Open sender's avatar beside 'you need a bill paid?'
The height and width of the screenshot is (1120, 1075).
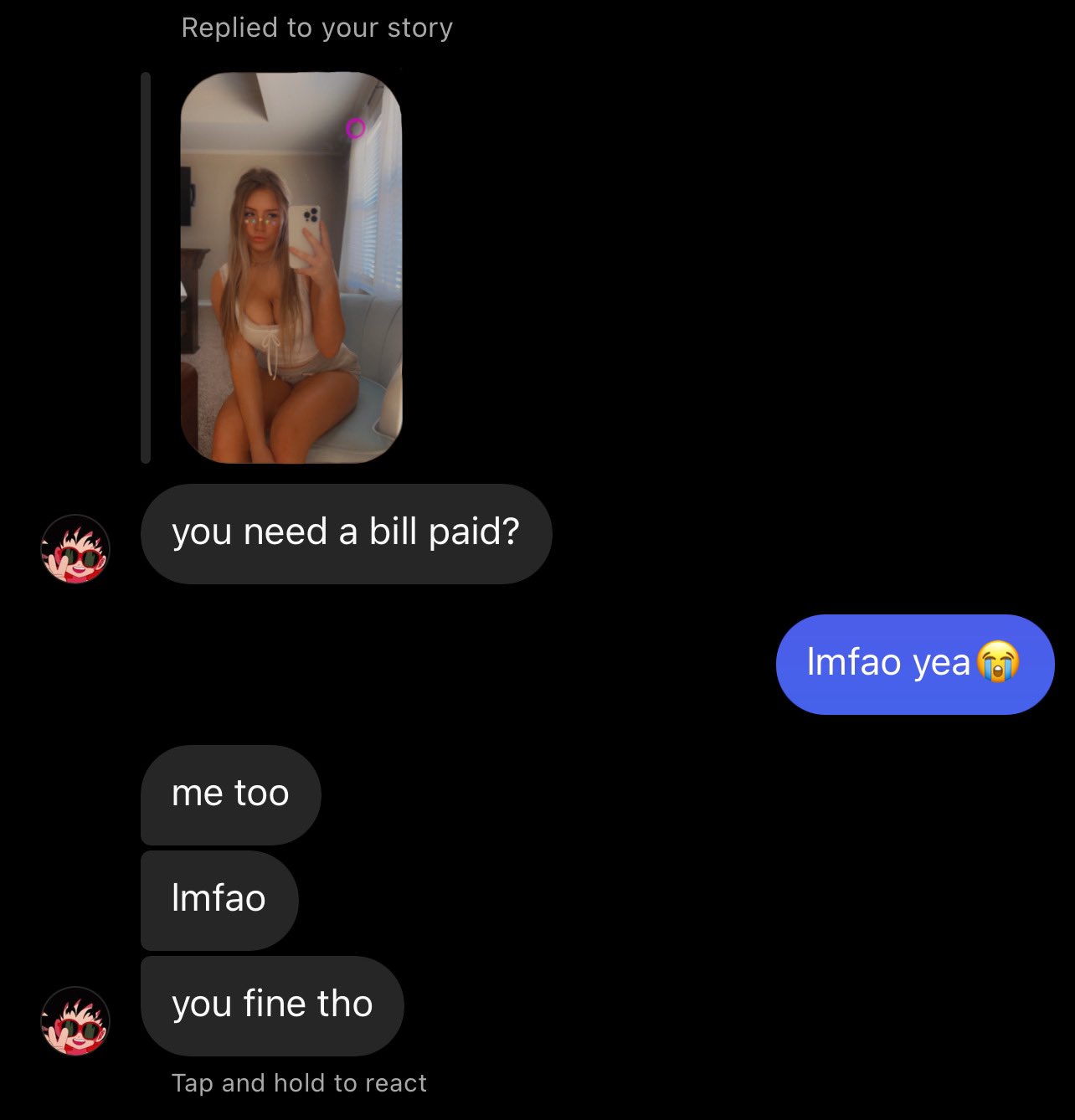click(x=75, y=549)
